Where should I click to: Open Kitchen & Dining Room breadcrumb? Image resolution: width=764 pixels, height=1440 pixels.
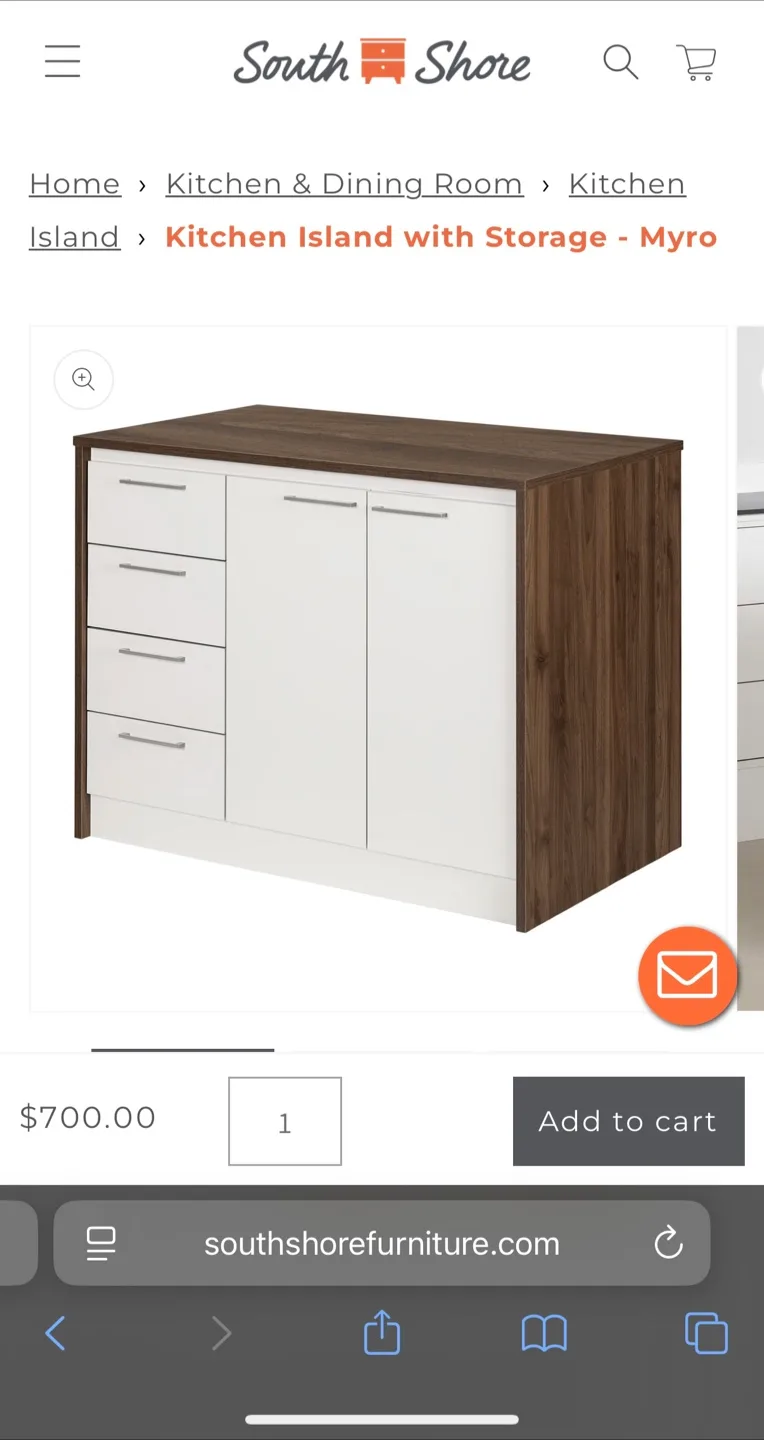[344, 183]
